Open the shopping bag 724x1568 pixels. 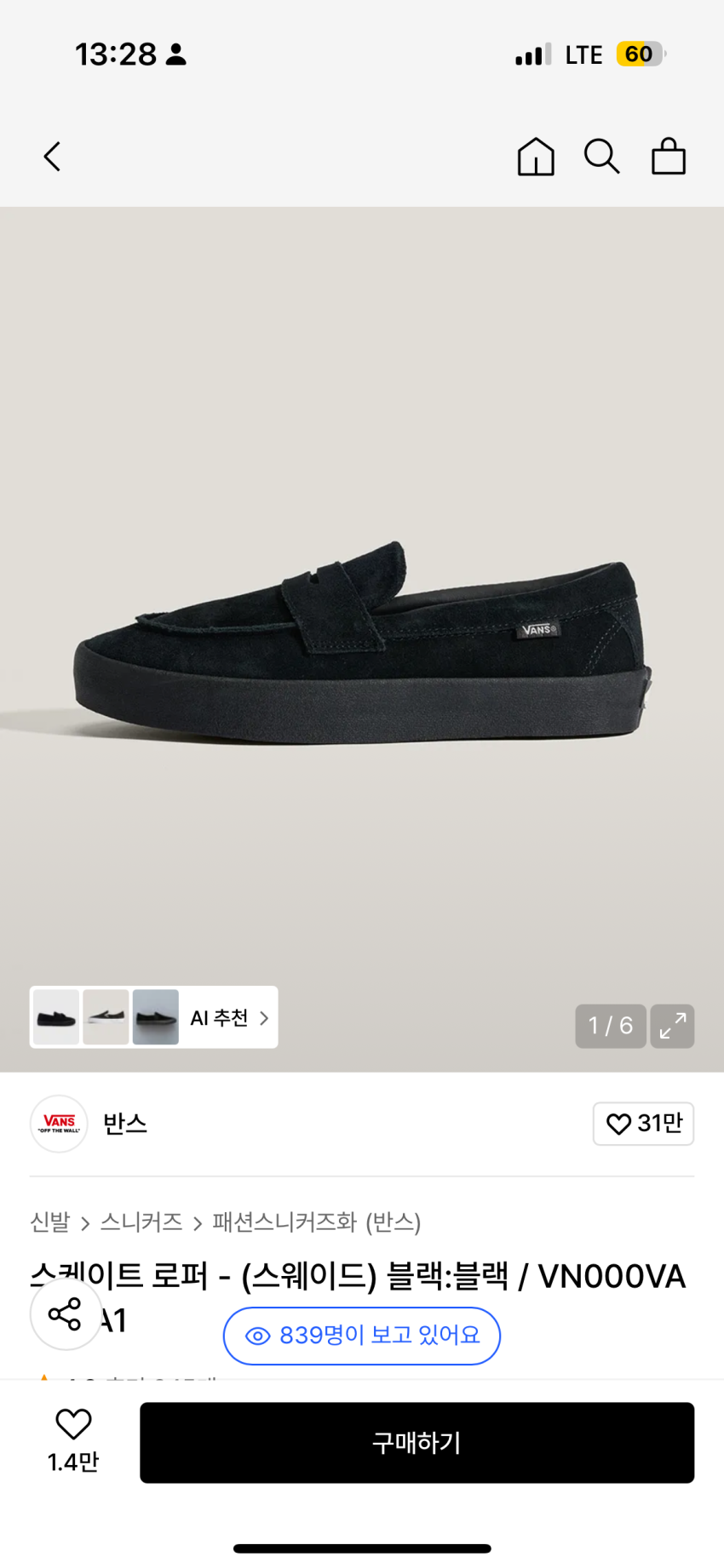click(x=669, y=157)
